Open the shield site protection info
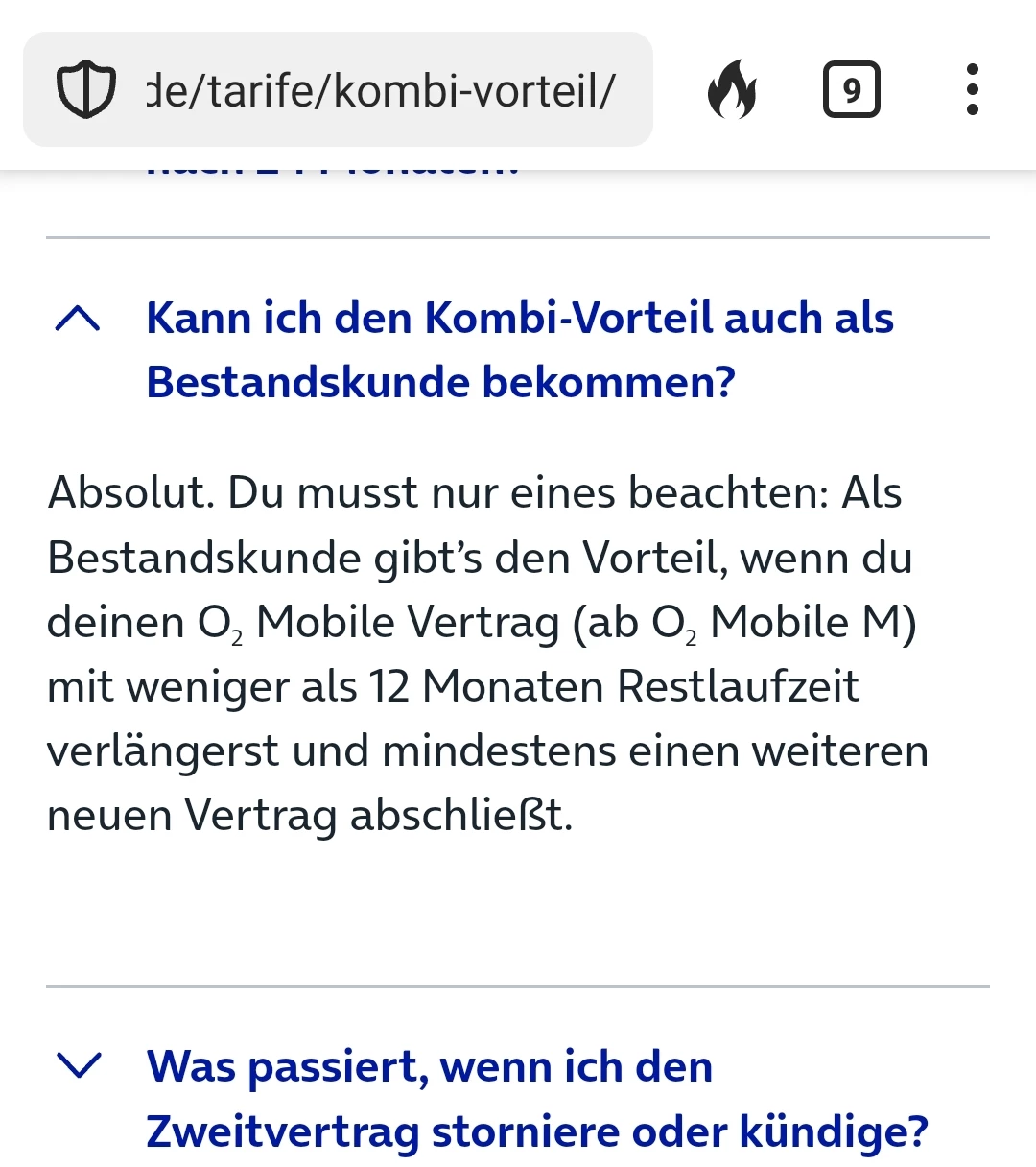 [86, 90]
